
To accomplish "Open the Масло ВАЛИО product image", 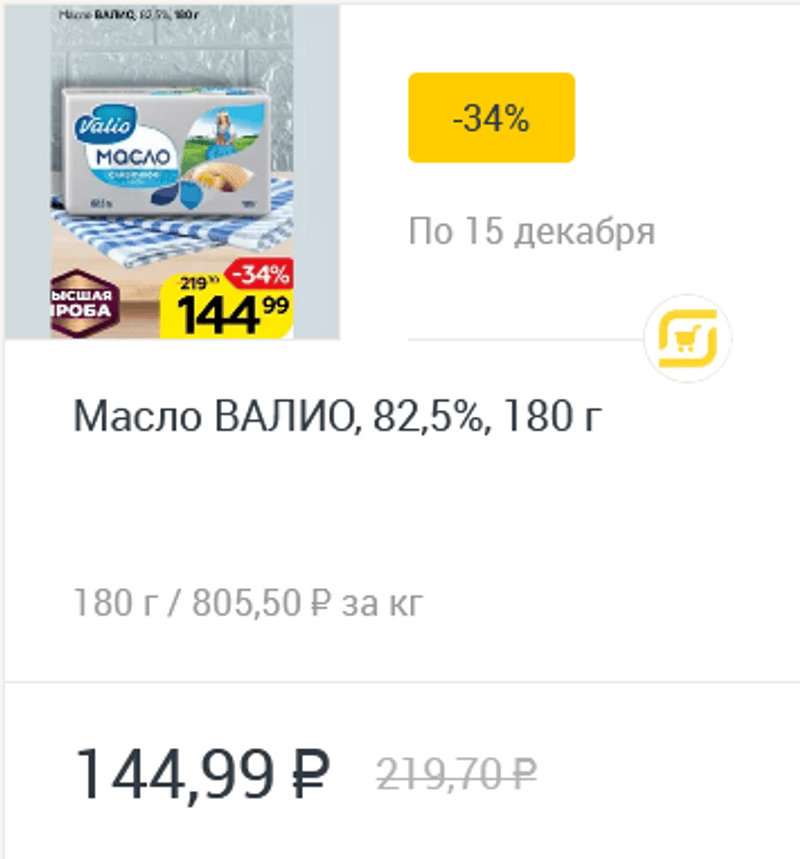I will pos(172,172).
